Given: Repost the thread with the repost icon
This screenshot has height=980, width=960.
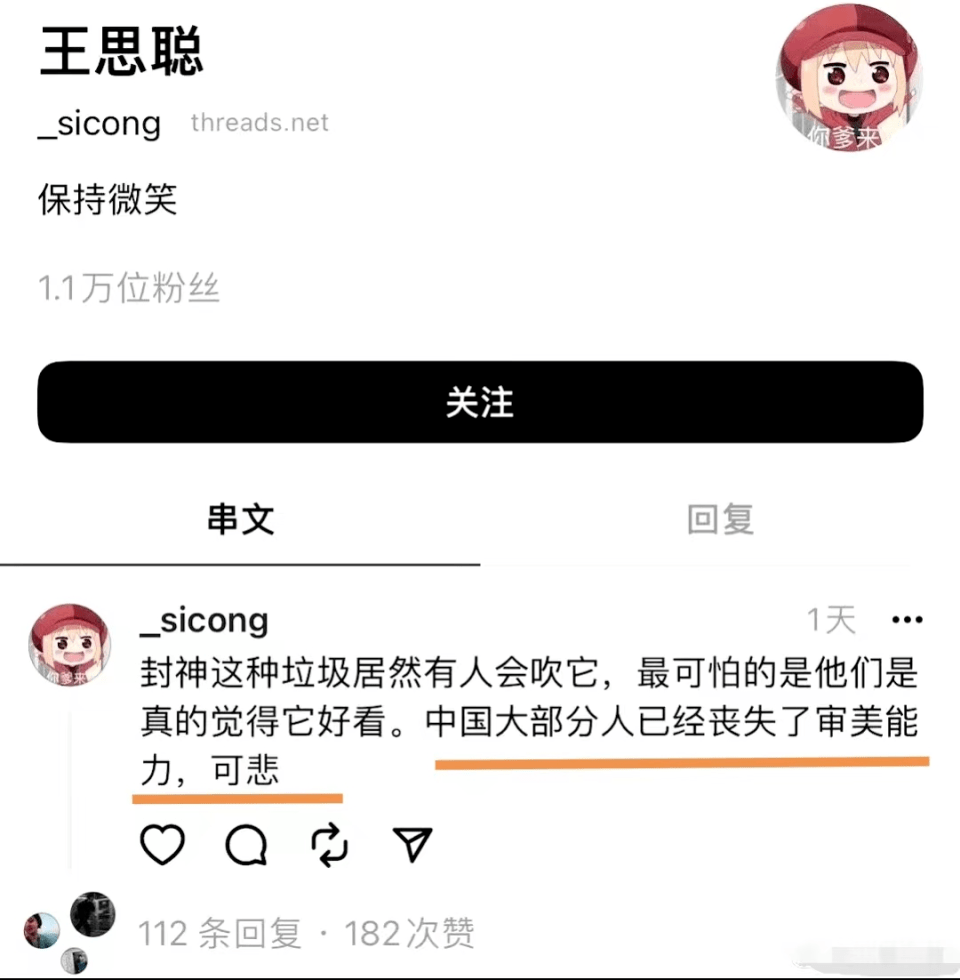Looking at the screenshot, I should coord(330,846).
